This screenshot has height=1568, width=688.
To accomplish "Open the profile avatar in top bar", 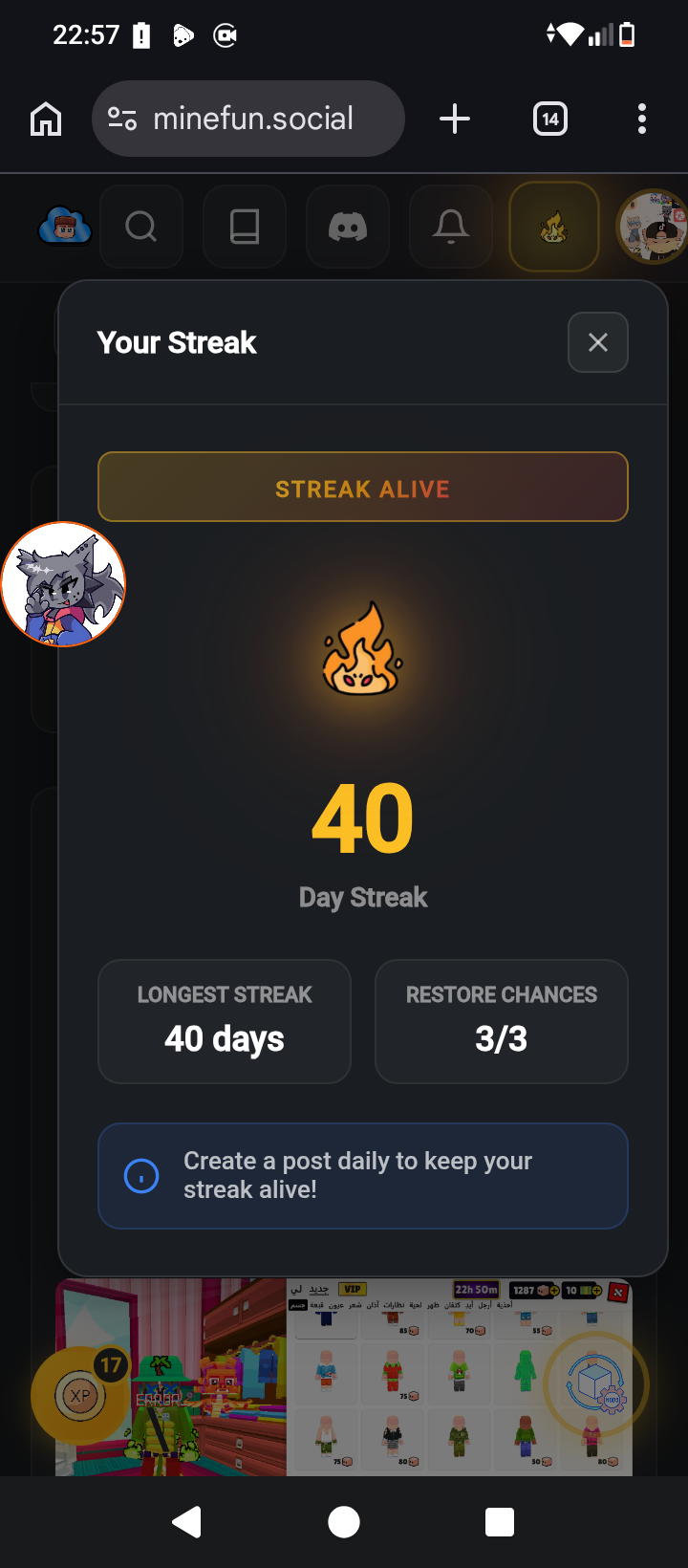I will [654, 227].
